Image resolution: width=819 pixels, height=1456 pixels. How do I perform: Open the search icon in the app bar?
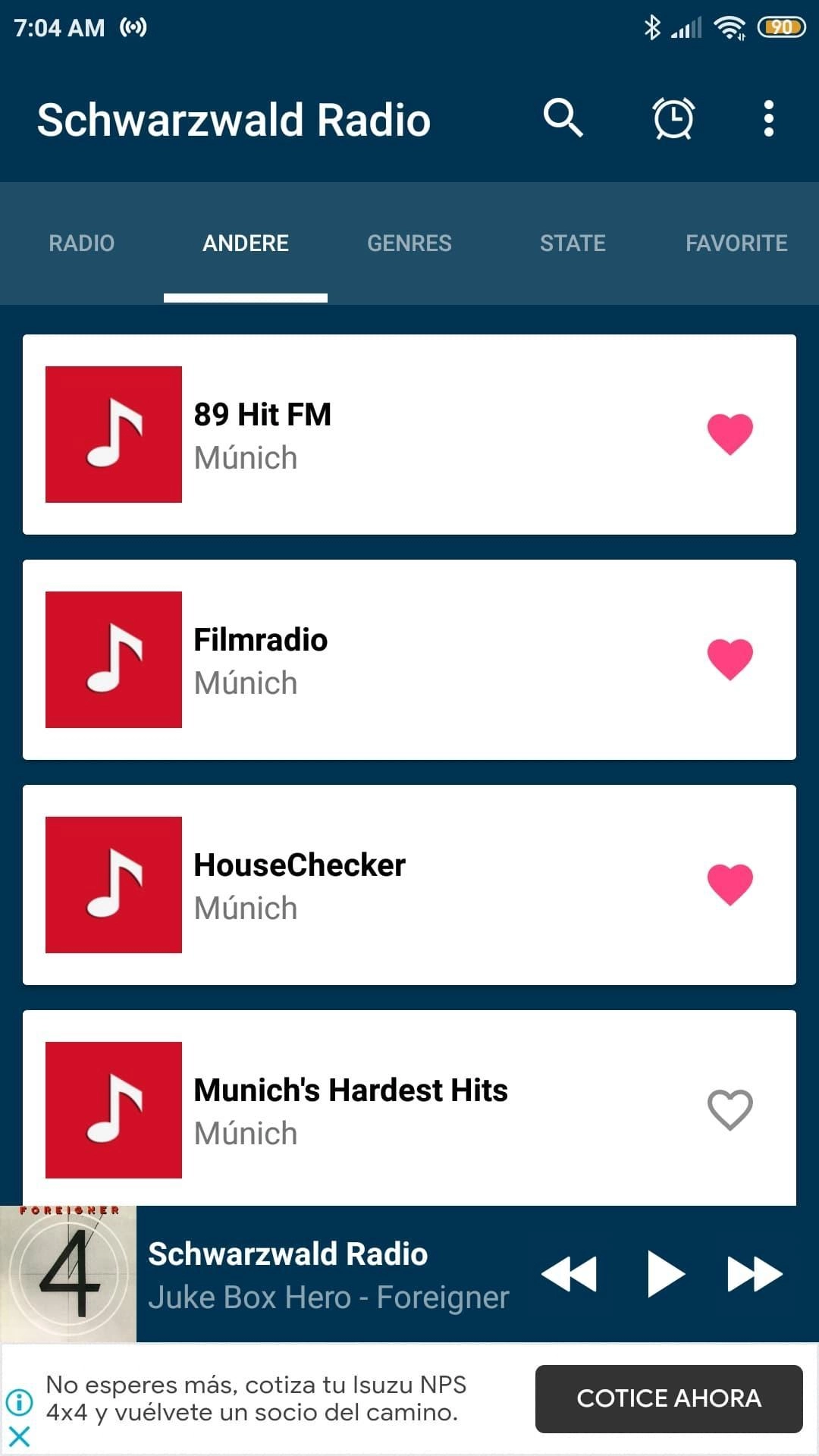(563, 119)
